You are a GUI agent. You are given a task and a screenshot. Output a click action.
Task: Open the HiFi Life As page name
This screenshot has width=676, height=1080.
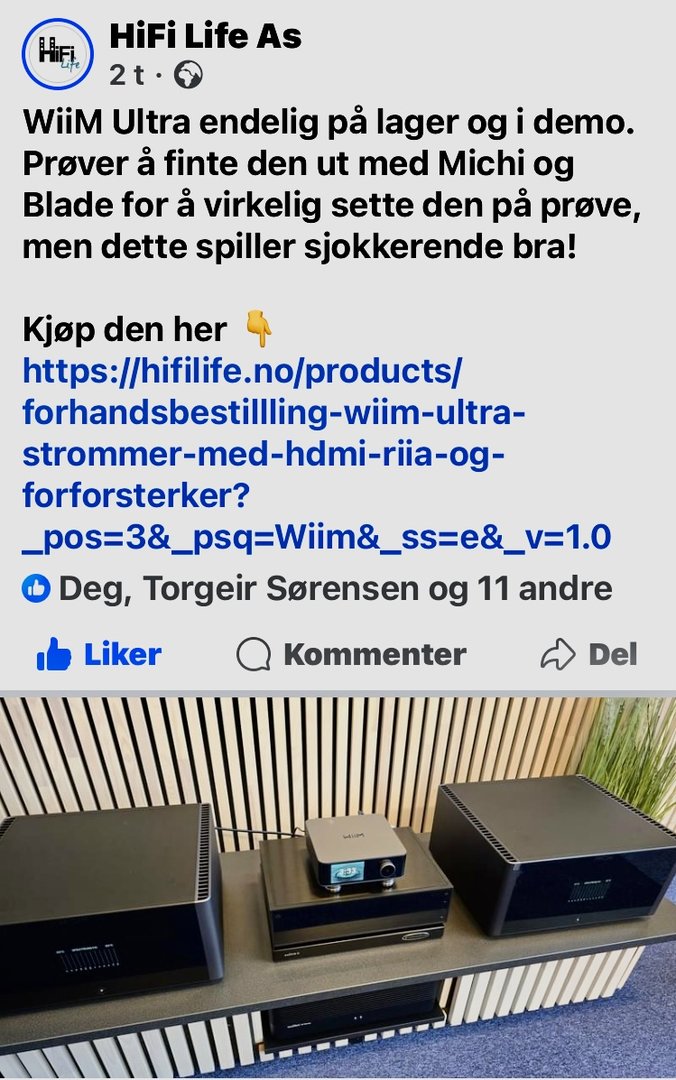point(205,37)
